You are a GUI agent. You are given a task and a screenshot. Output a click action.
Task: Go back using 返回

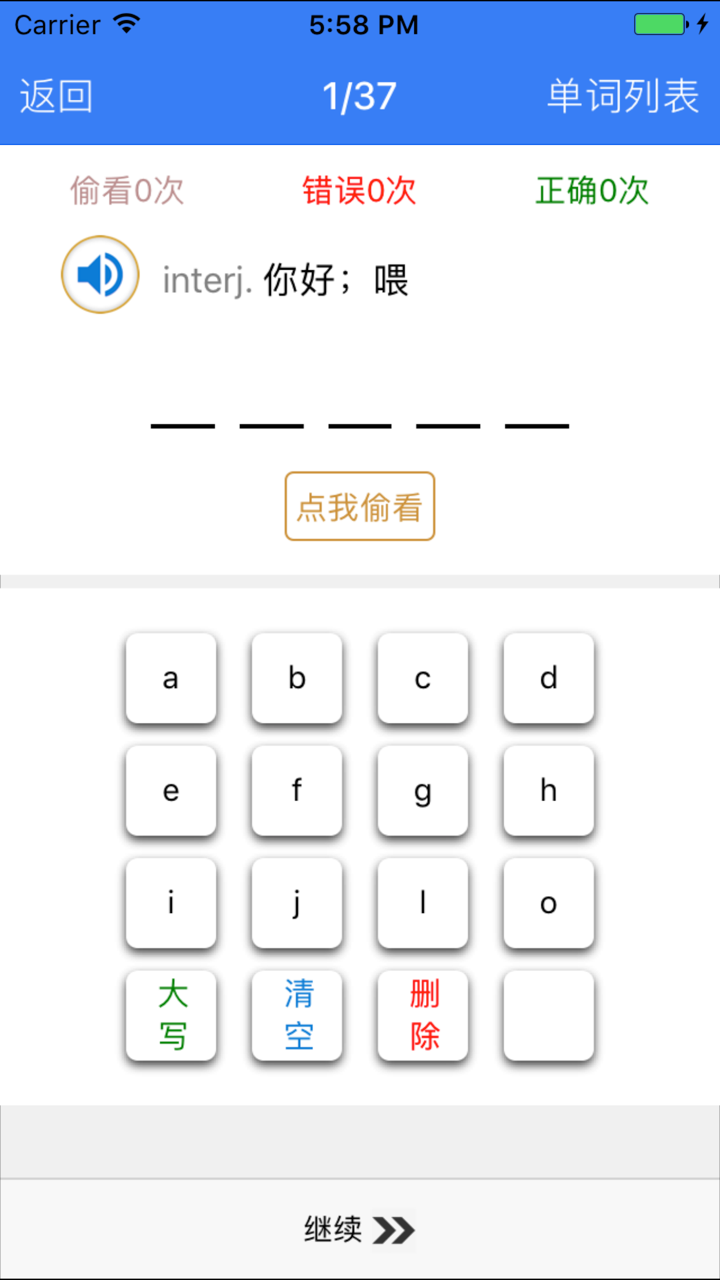coord(55,95)
